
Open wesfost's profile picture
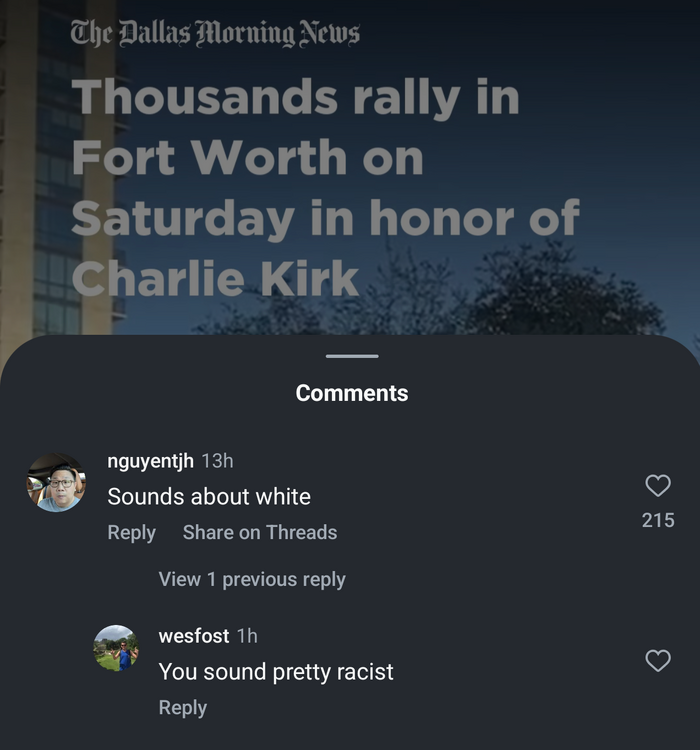(116, 648)
